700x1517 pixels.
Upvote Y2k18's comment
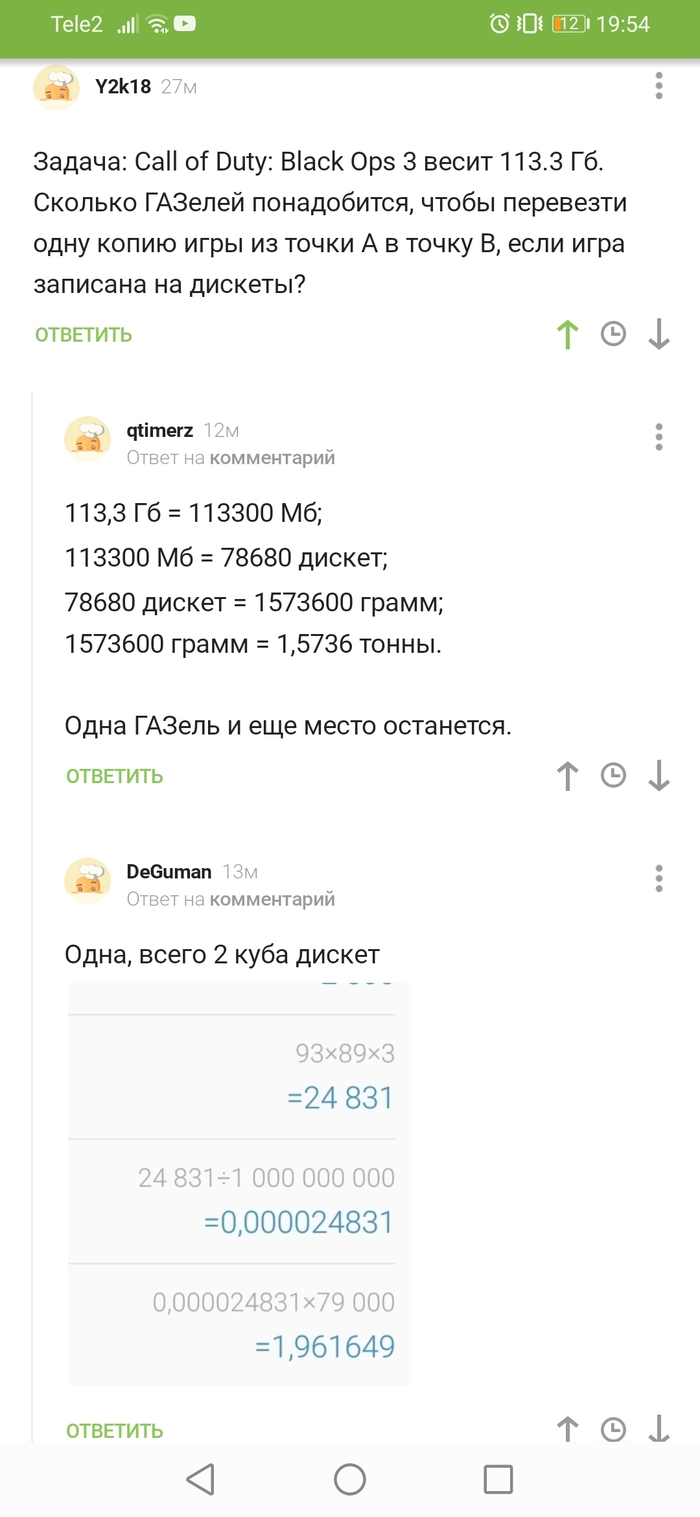coord(568,335)
